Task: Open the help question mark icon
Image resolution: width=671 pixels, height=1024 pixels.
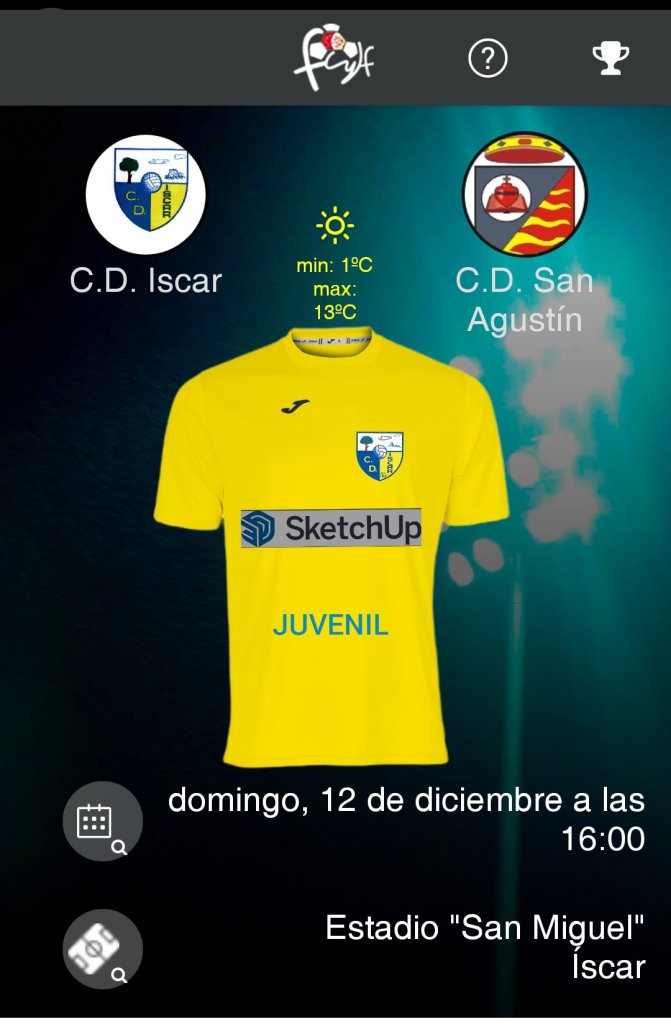Action: (488, 60)
